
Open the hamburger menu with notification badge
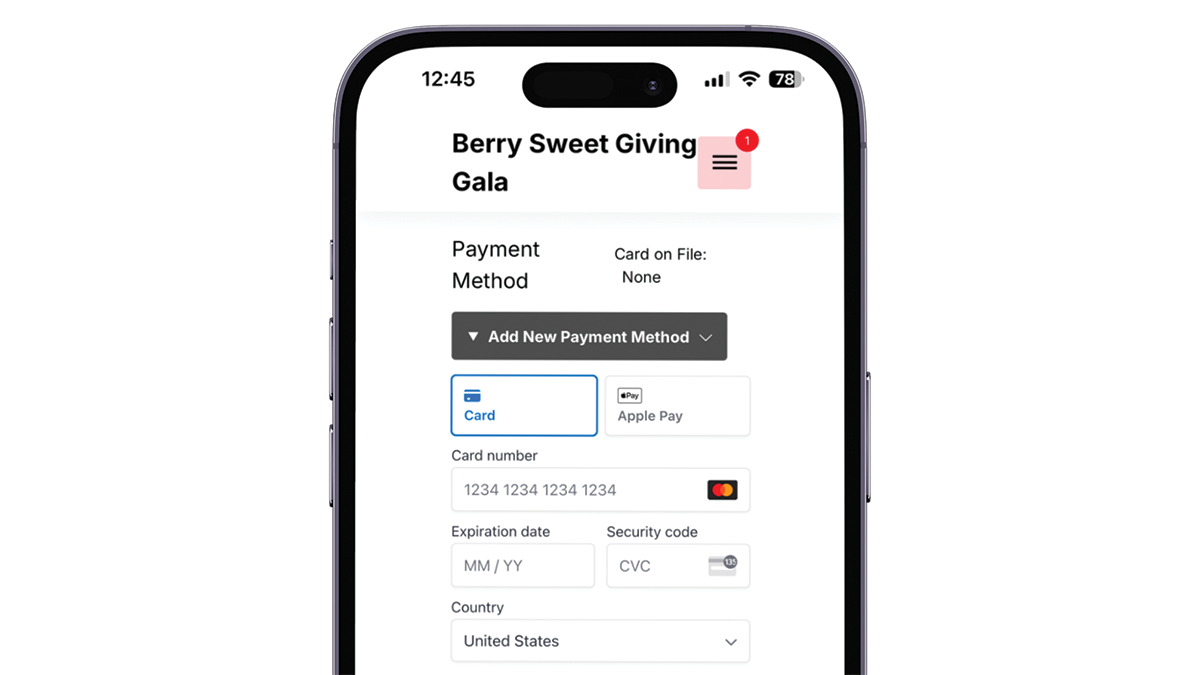pos(724,163)
